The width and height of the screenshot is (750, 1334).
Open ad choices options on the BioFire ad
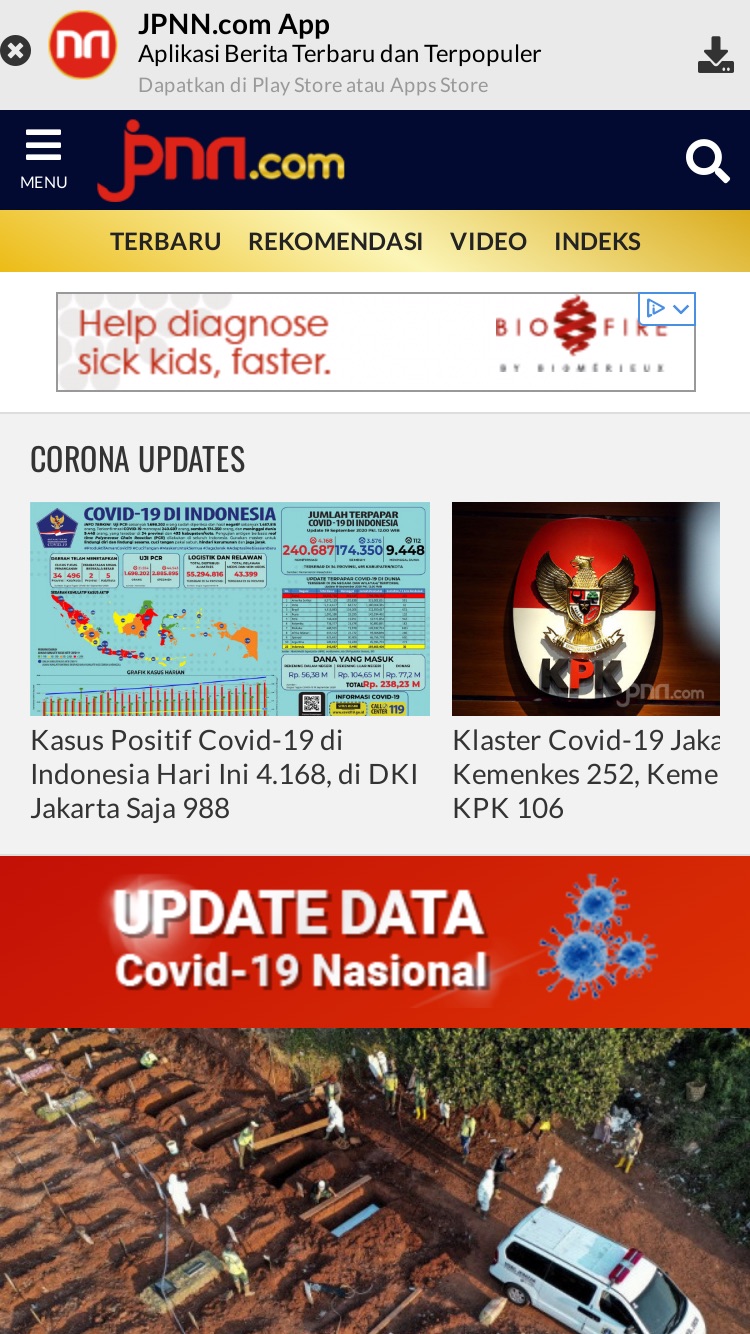point(667,308)
